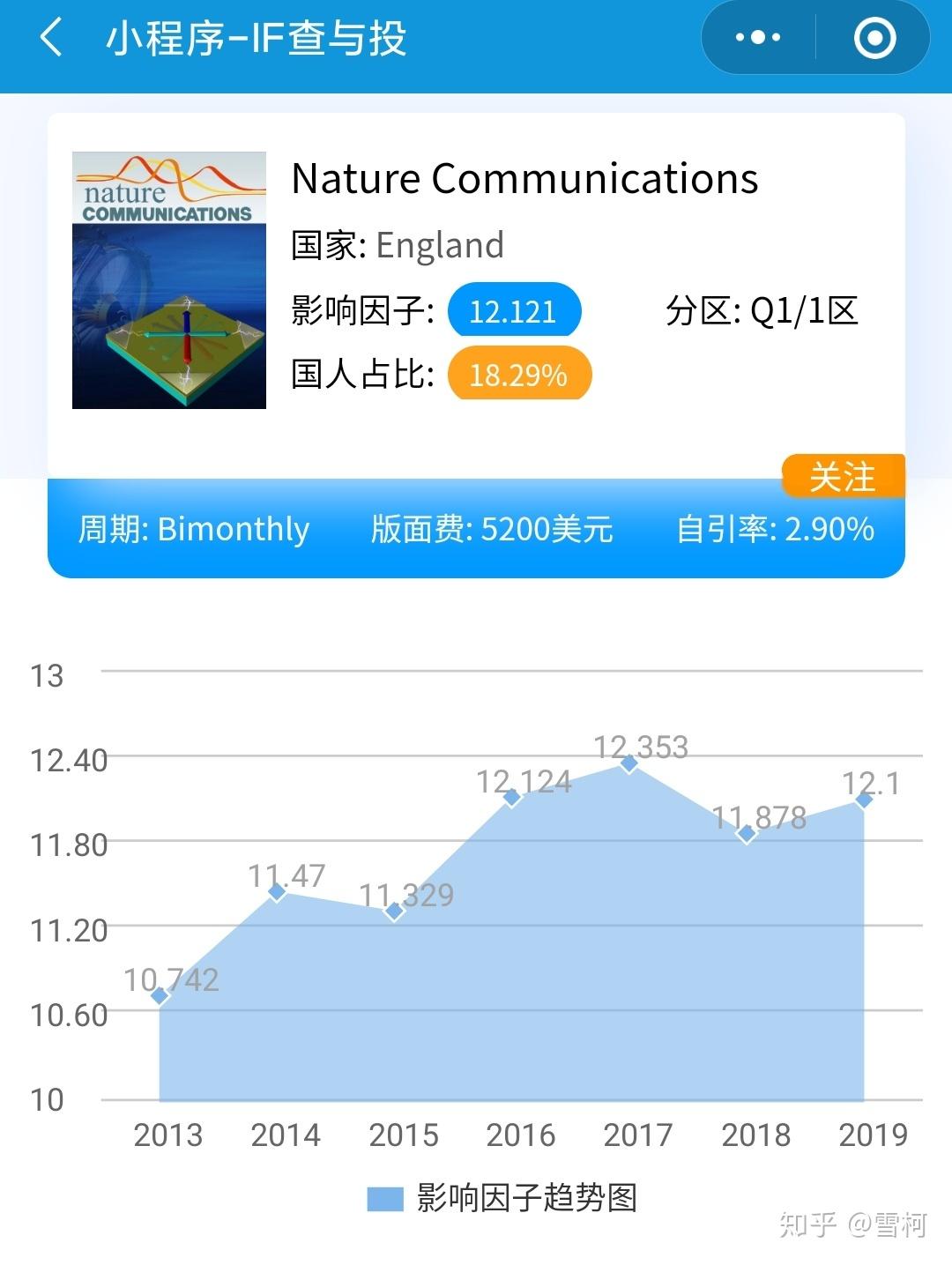Viewport: 952px width, 1265px height.
Task: Select the 2019 year label on chart axis
Action: (x=873, y=1135)
